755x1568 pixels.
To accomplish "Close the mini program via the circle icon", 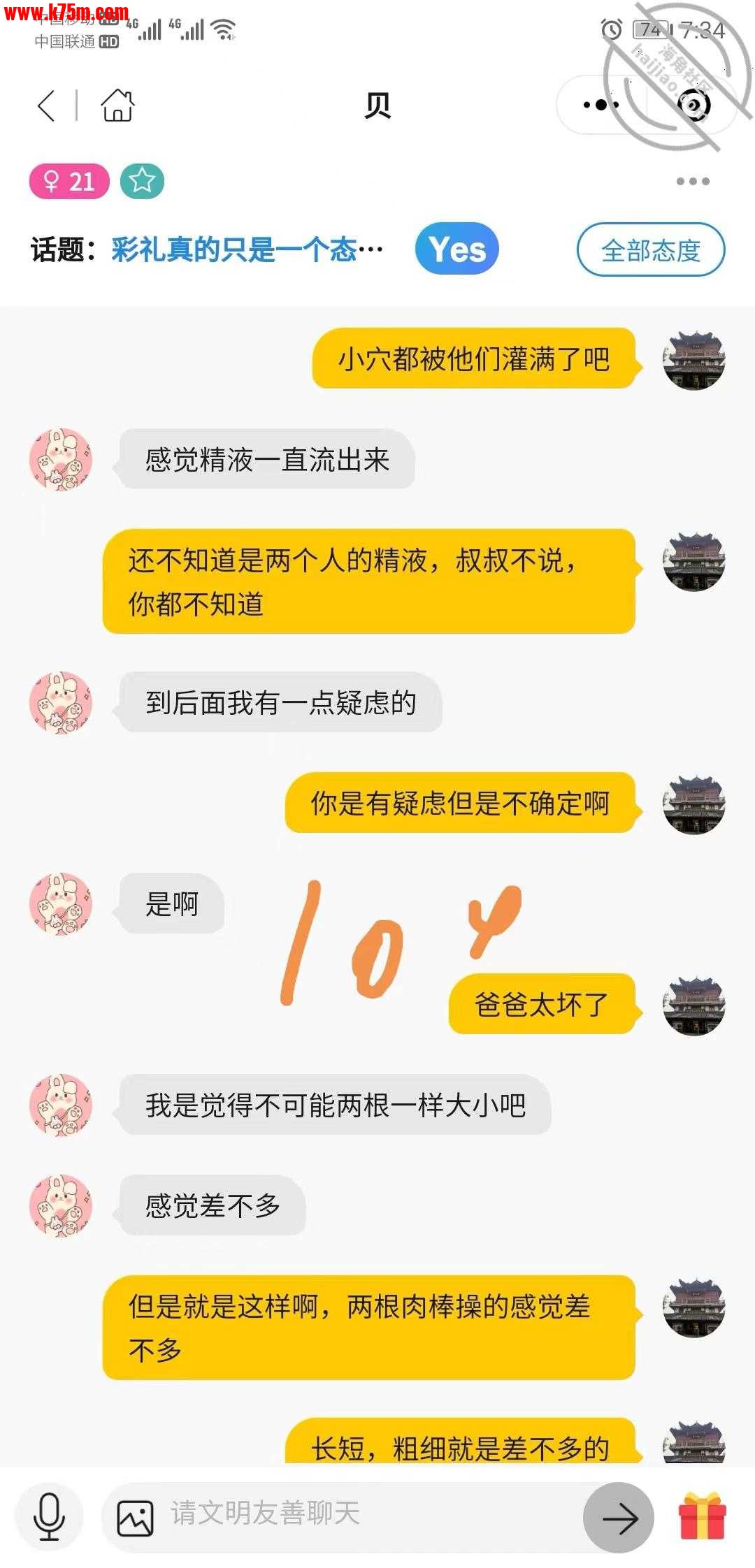I will (693, 106).
